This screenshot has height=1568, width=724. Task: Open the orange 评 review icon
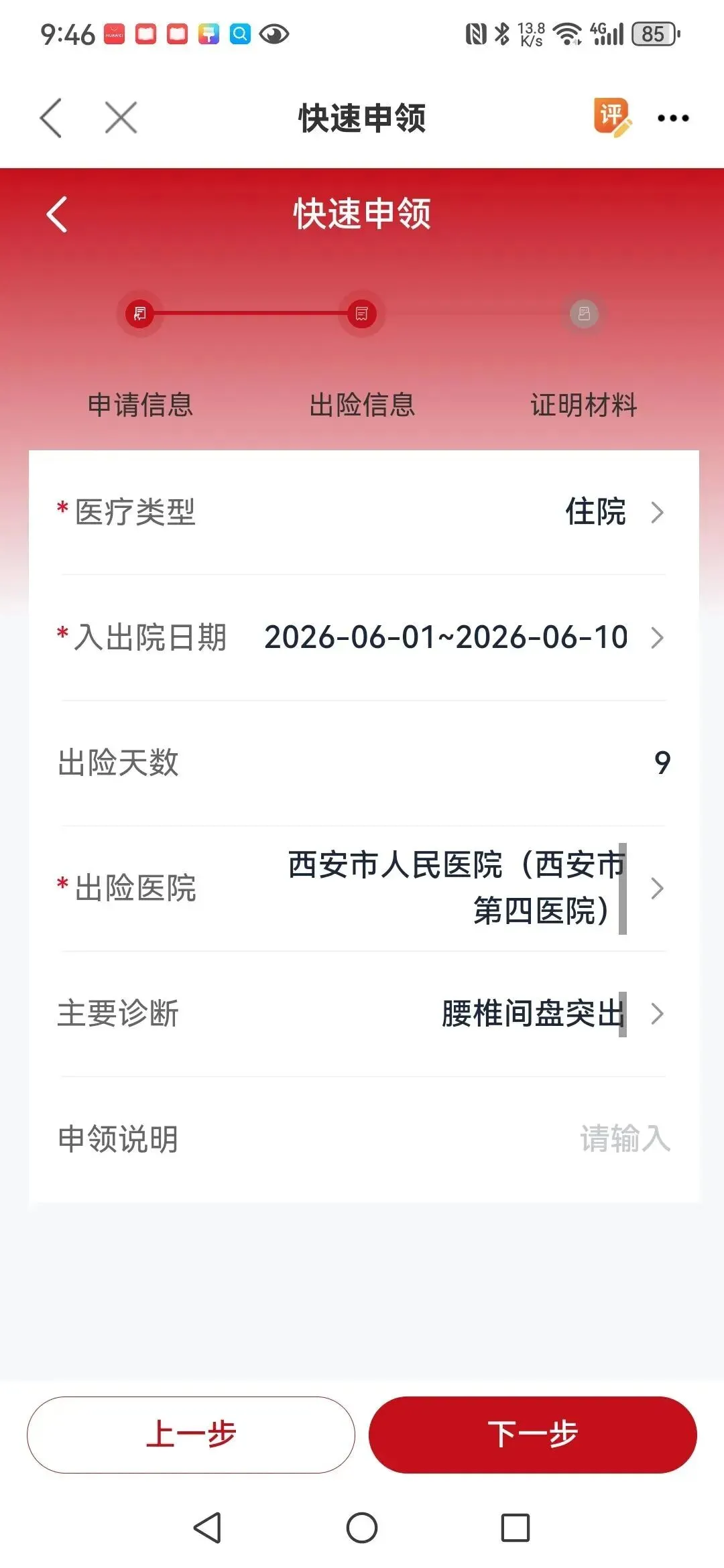click(x=612, y=117)
